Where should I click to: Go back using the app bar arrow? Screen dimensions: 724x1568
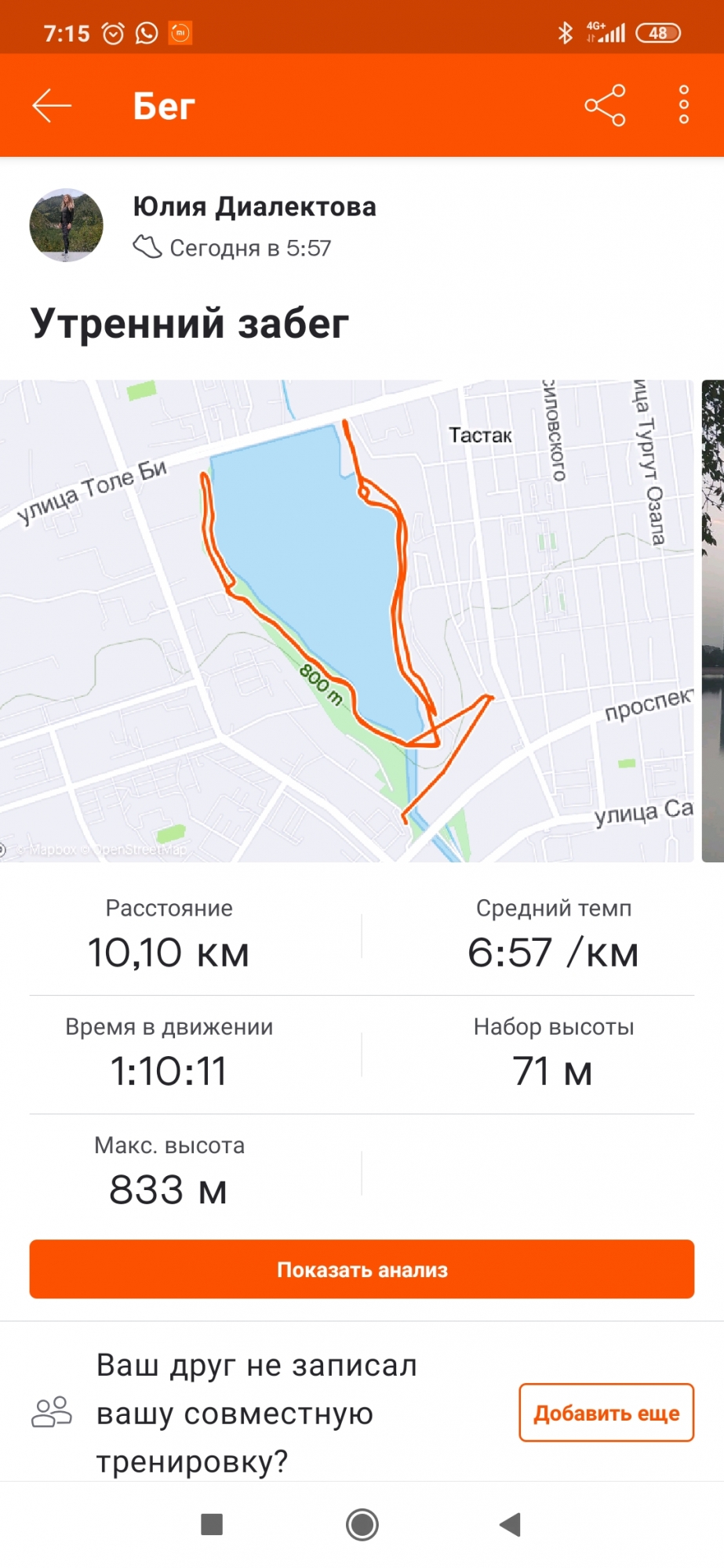click(52, 105)
